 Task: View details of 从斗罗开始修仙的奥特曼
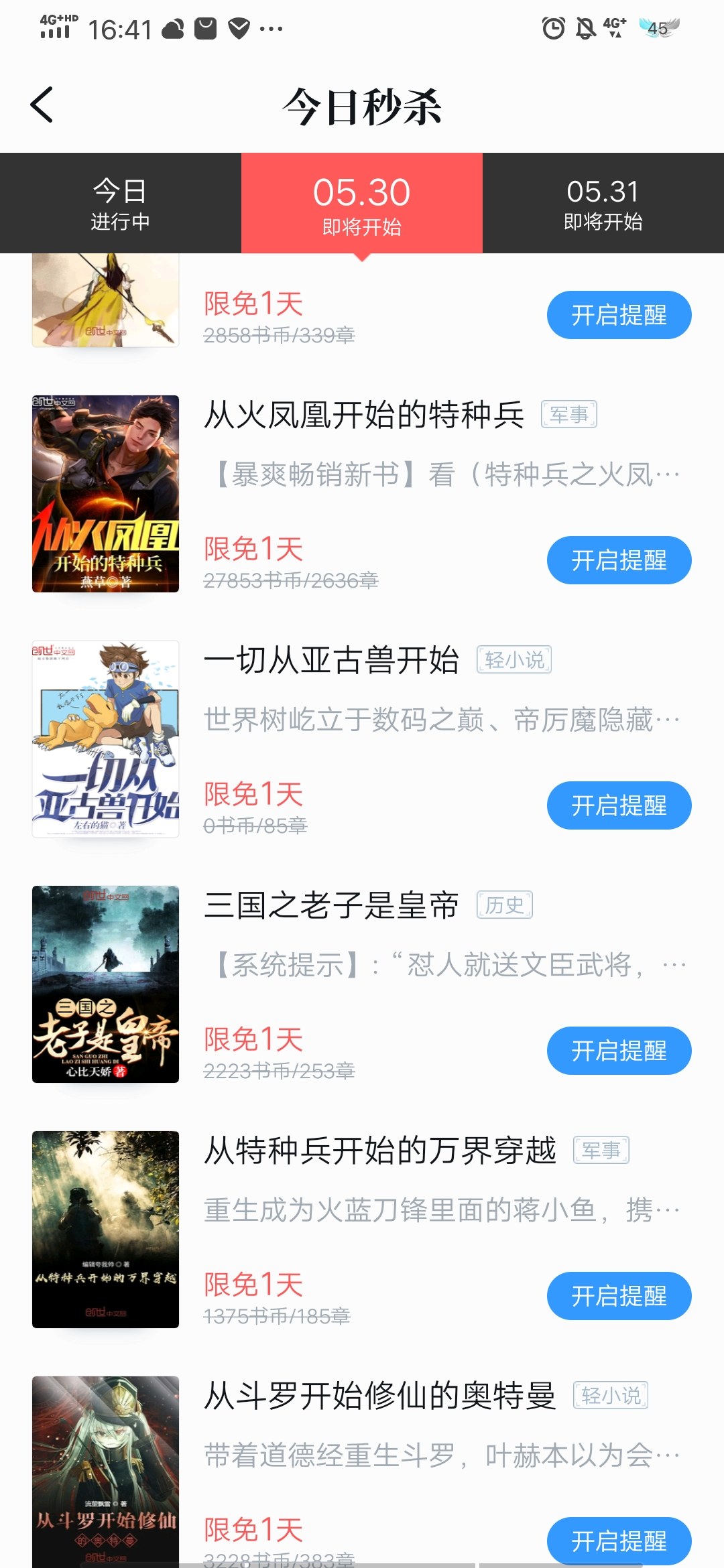click(379, 1396)
